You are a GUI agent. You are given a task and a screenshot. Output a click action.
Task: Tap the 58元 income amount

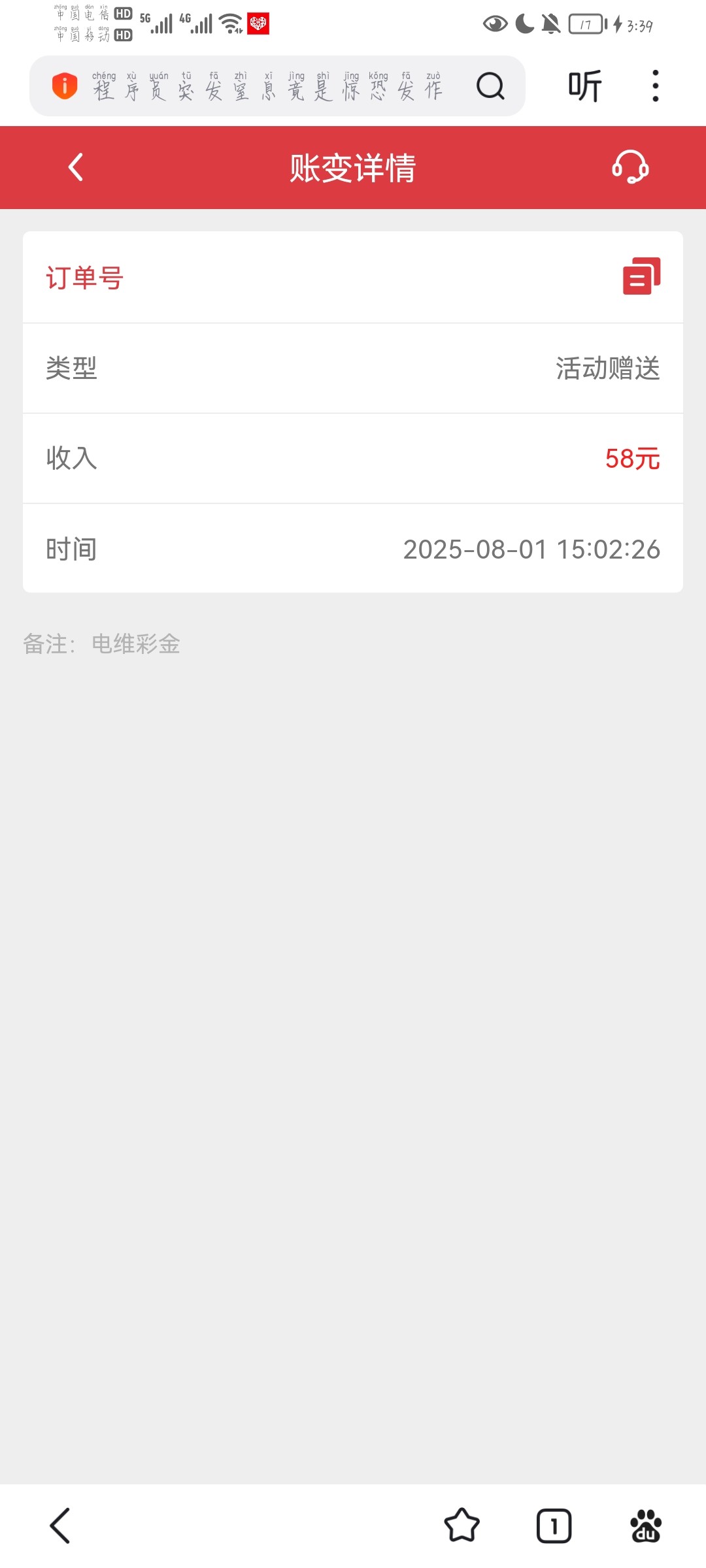click(631, 458)
